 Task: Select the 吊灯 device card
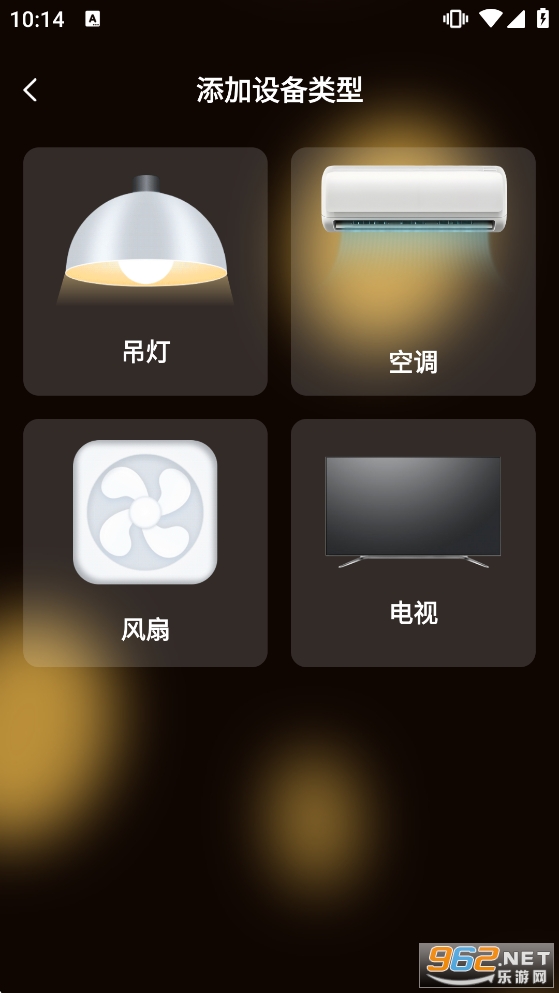(145, 271)
